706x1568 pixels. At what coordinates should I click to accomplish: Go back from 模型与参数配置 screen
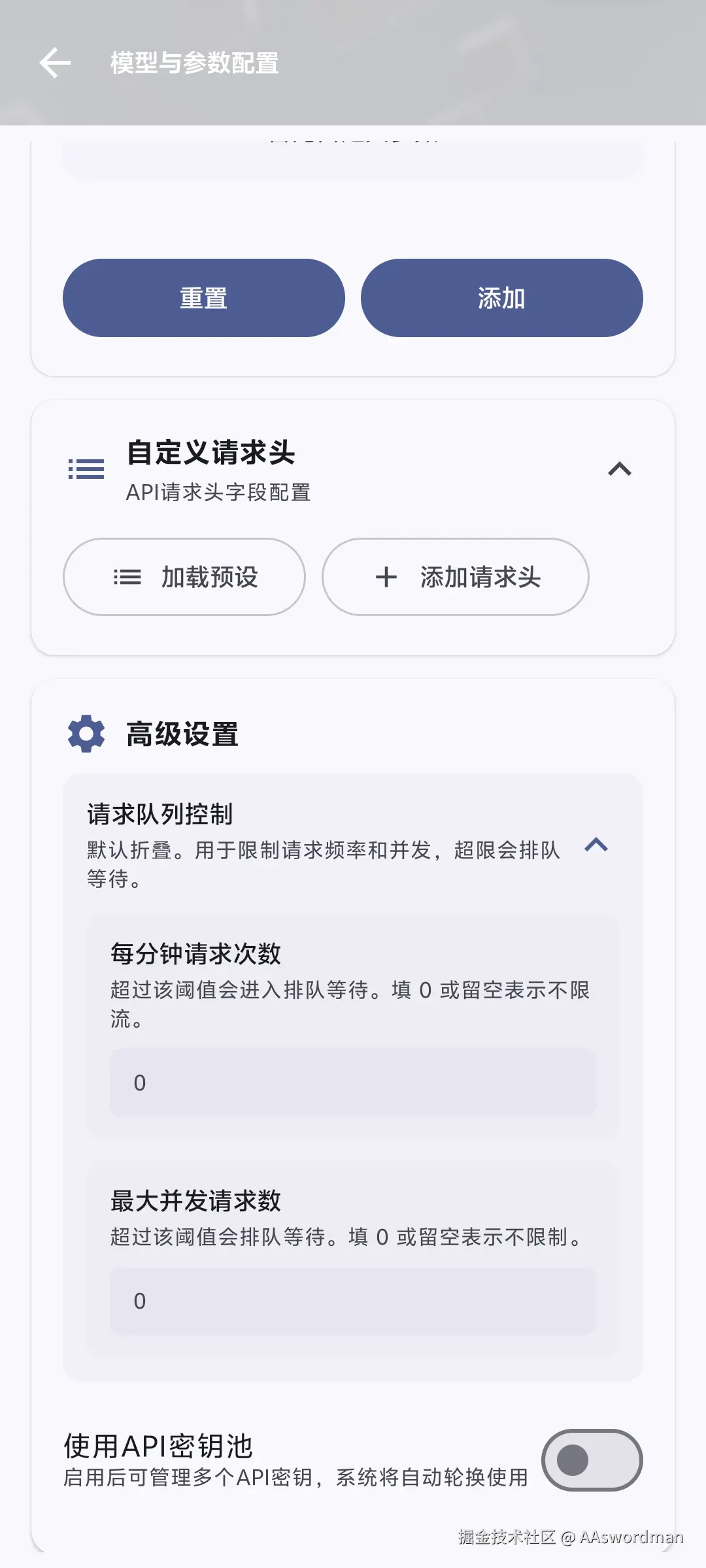tap(55, 63)
